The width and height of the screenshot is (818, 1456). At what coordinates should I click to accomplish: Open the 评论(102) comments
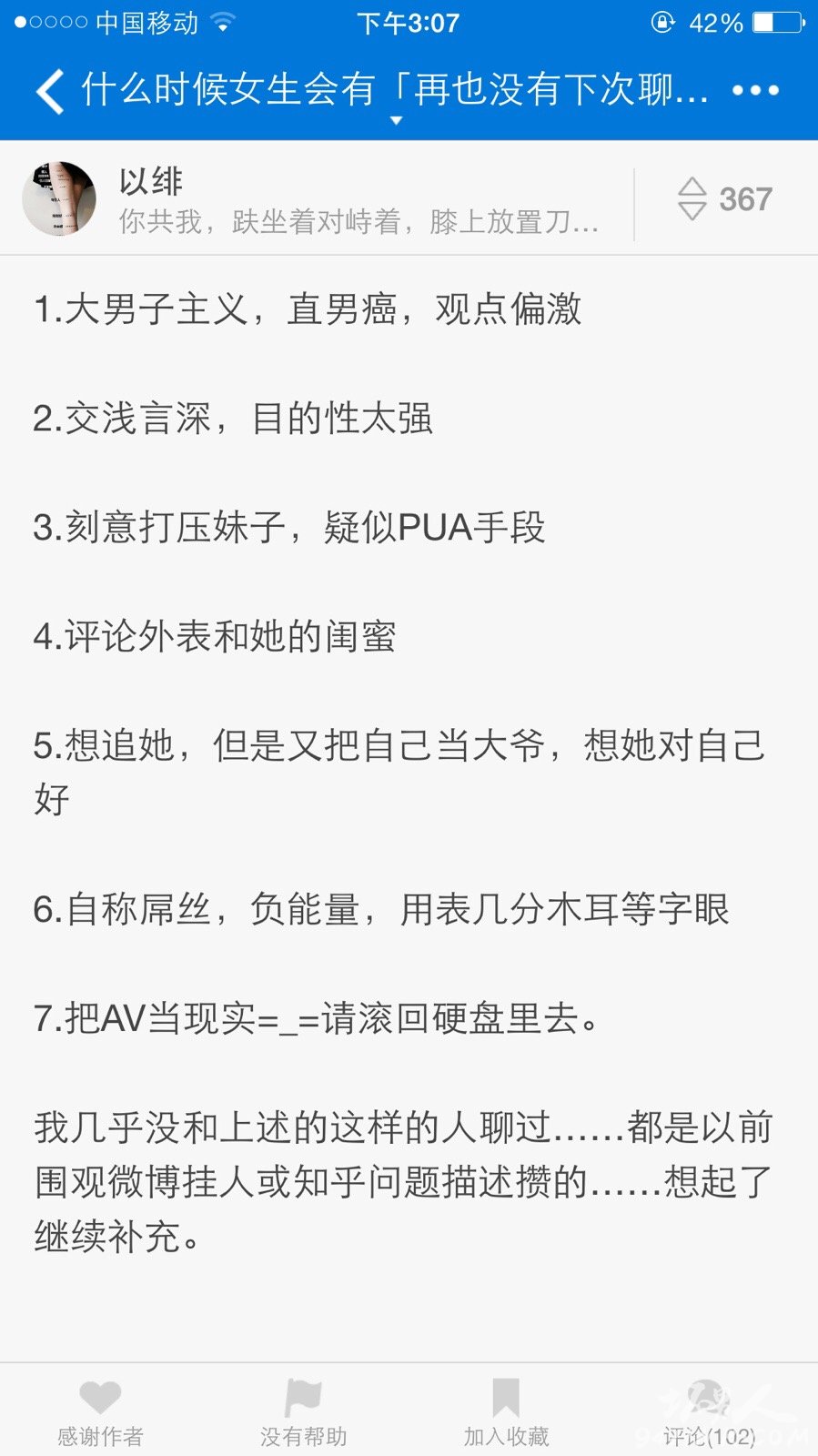click(709, 1411)
